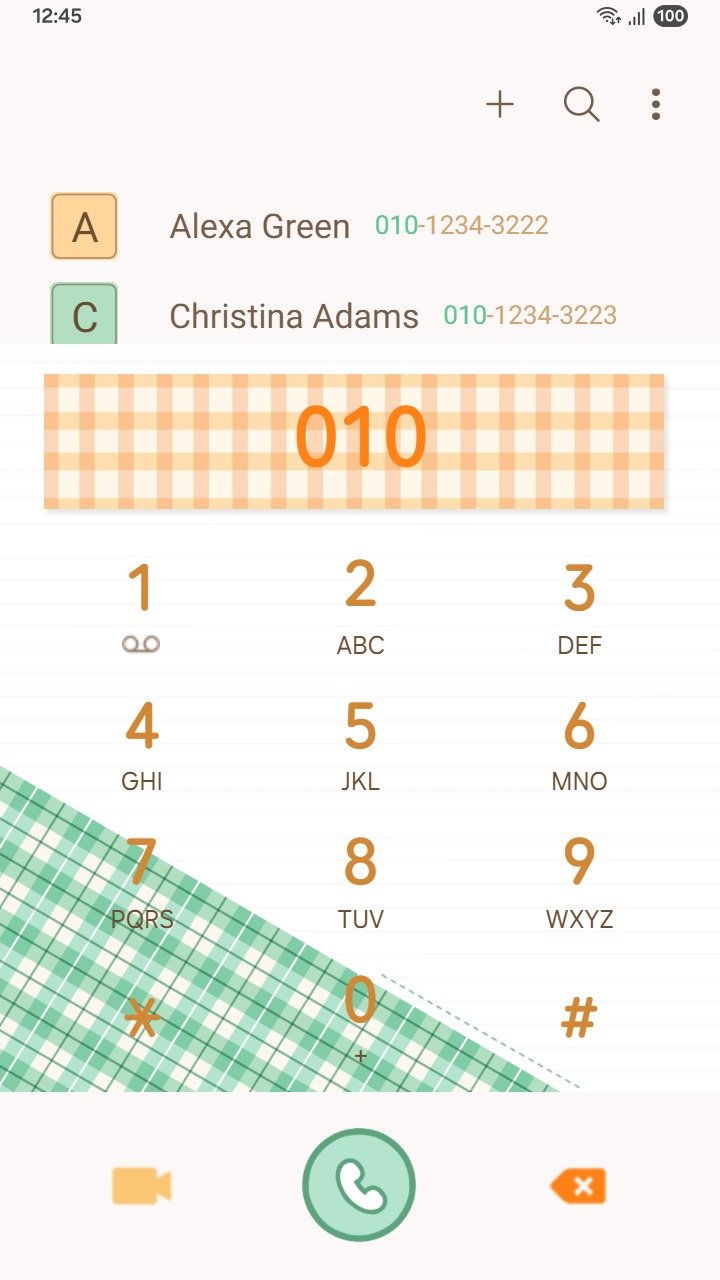Open the three-dot overflow menu

click(x=655, y=104)
